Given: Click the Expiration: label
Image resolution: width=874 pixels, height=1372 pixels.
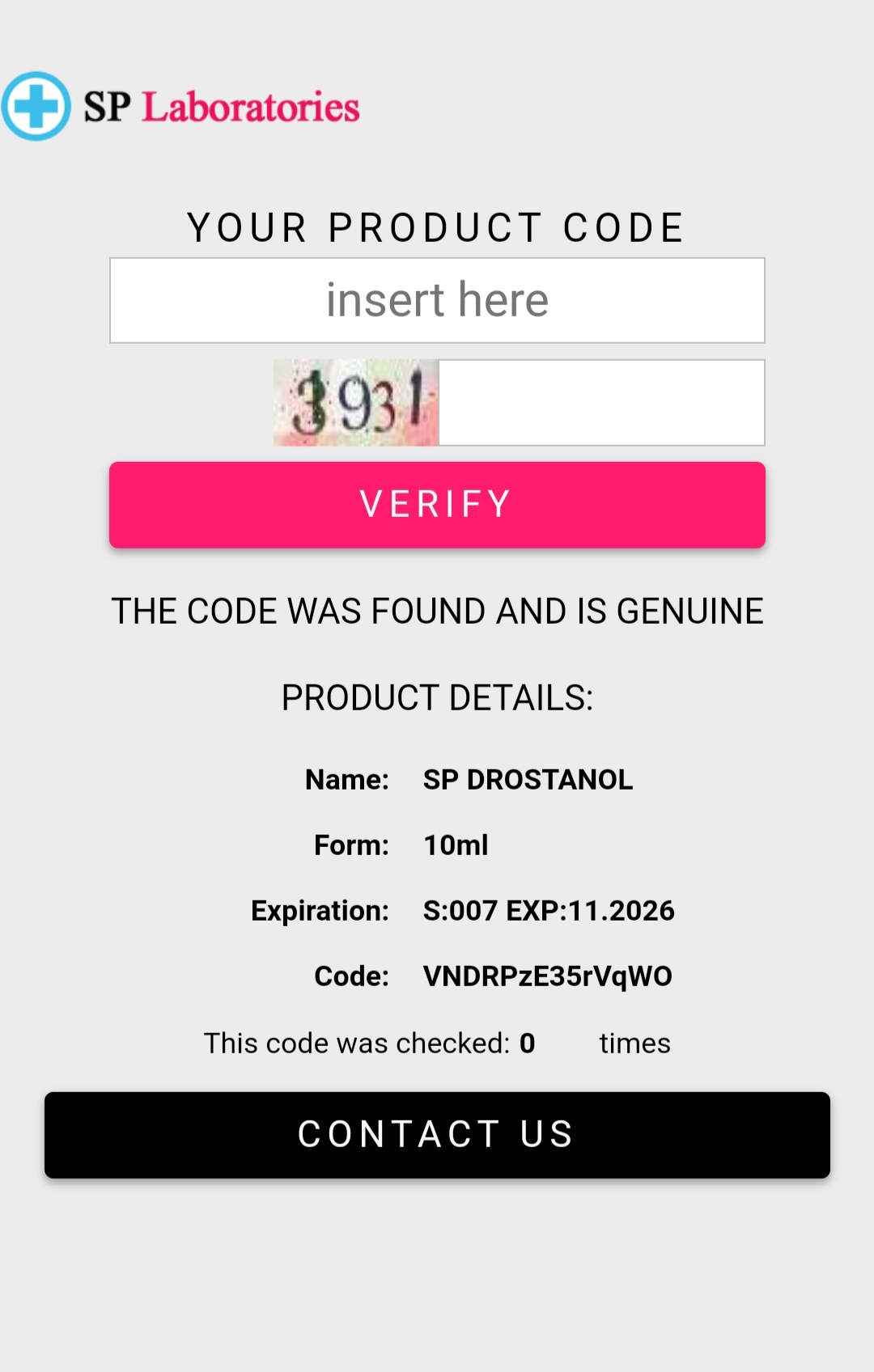Looking at the screenshot, I should tap(320, 911).
